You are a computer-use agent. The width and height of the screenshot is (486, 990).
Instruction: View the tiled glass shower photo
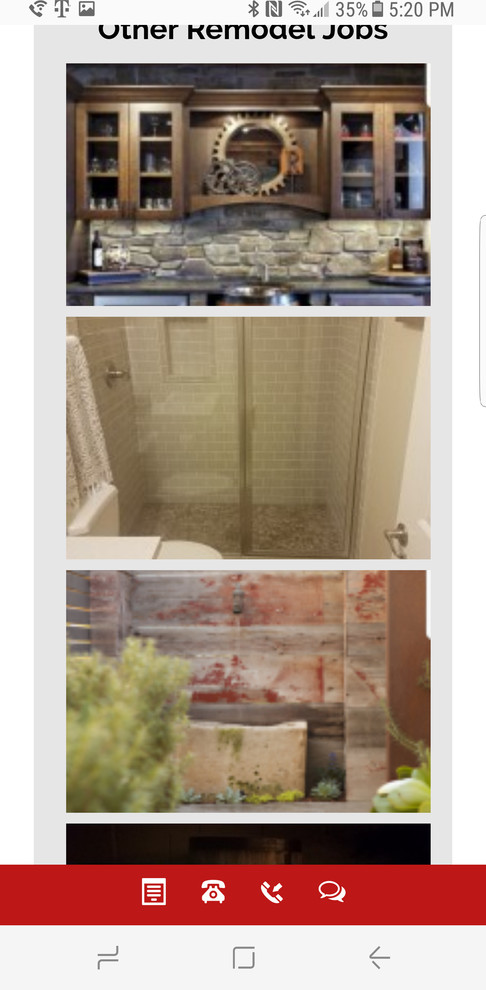(248, 438)
